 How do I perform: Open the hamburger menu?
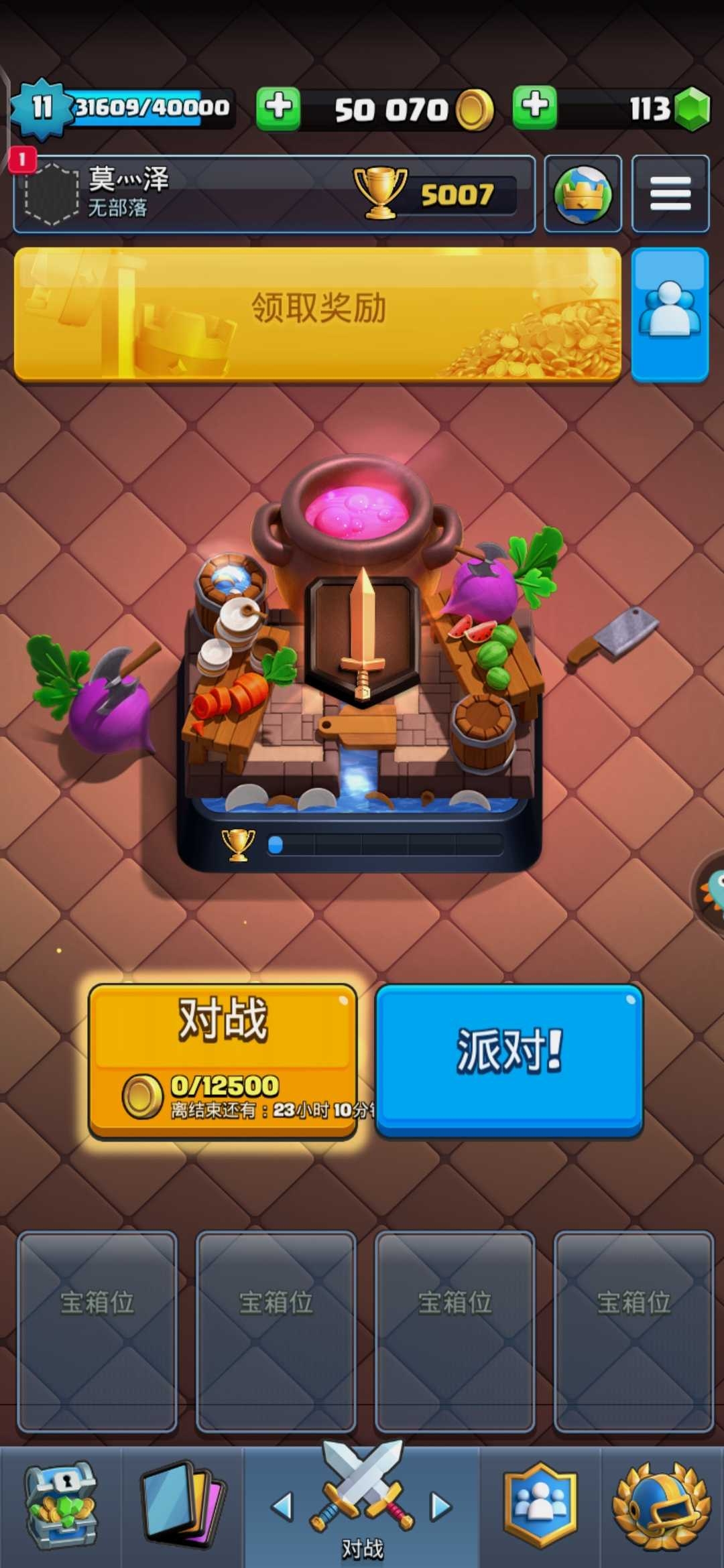670,194
